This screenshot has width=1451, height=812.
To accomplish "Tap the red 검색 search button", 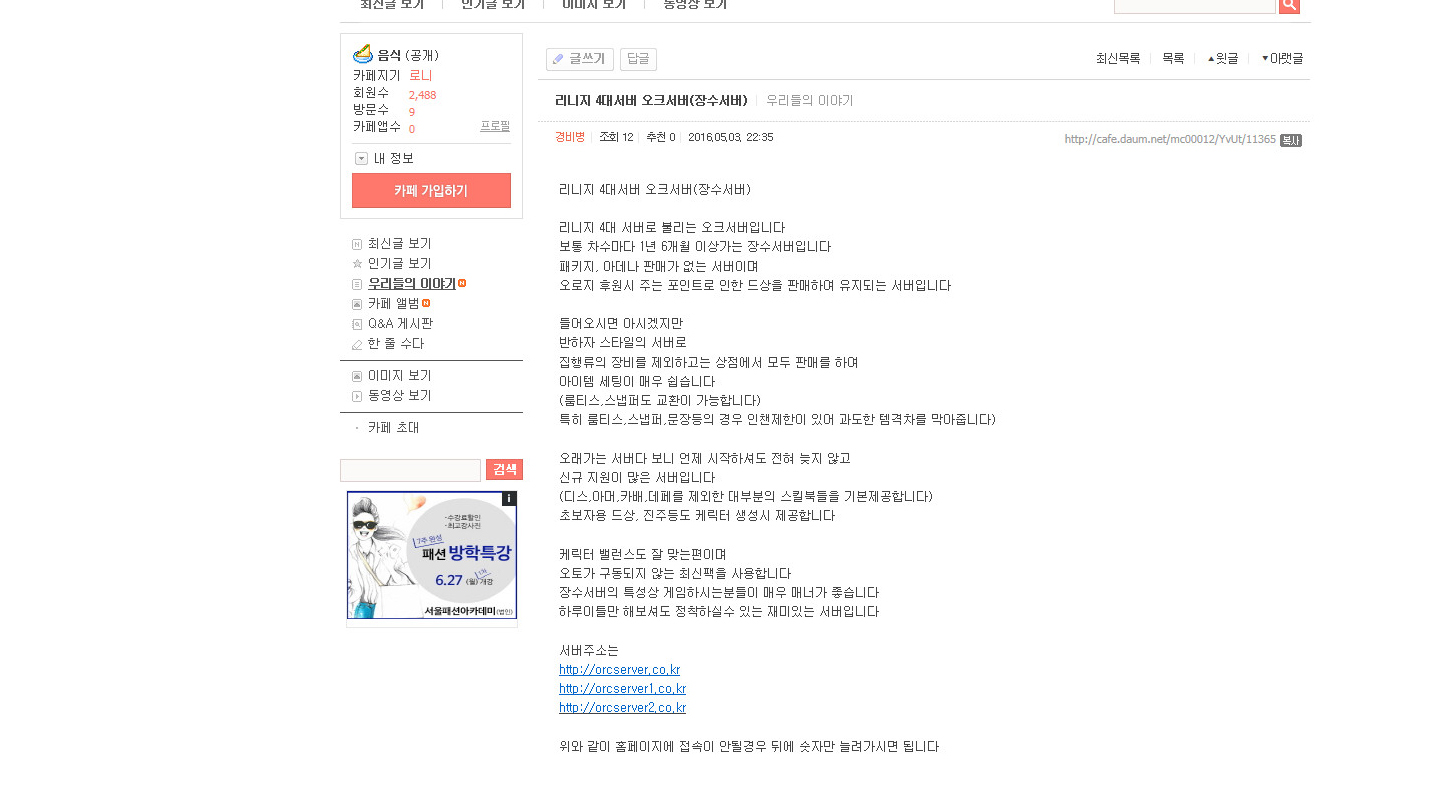I will (504, 470).
